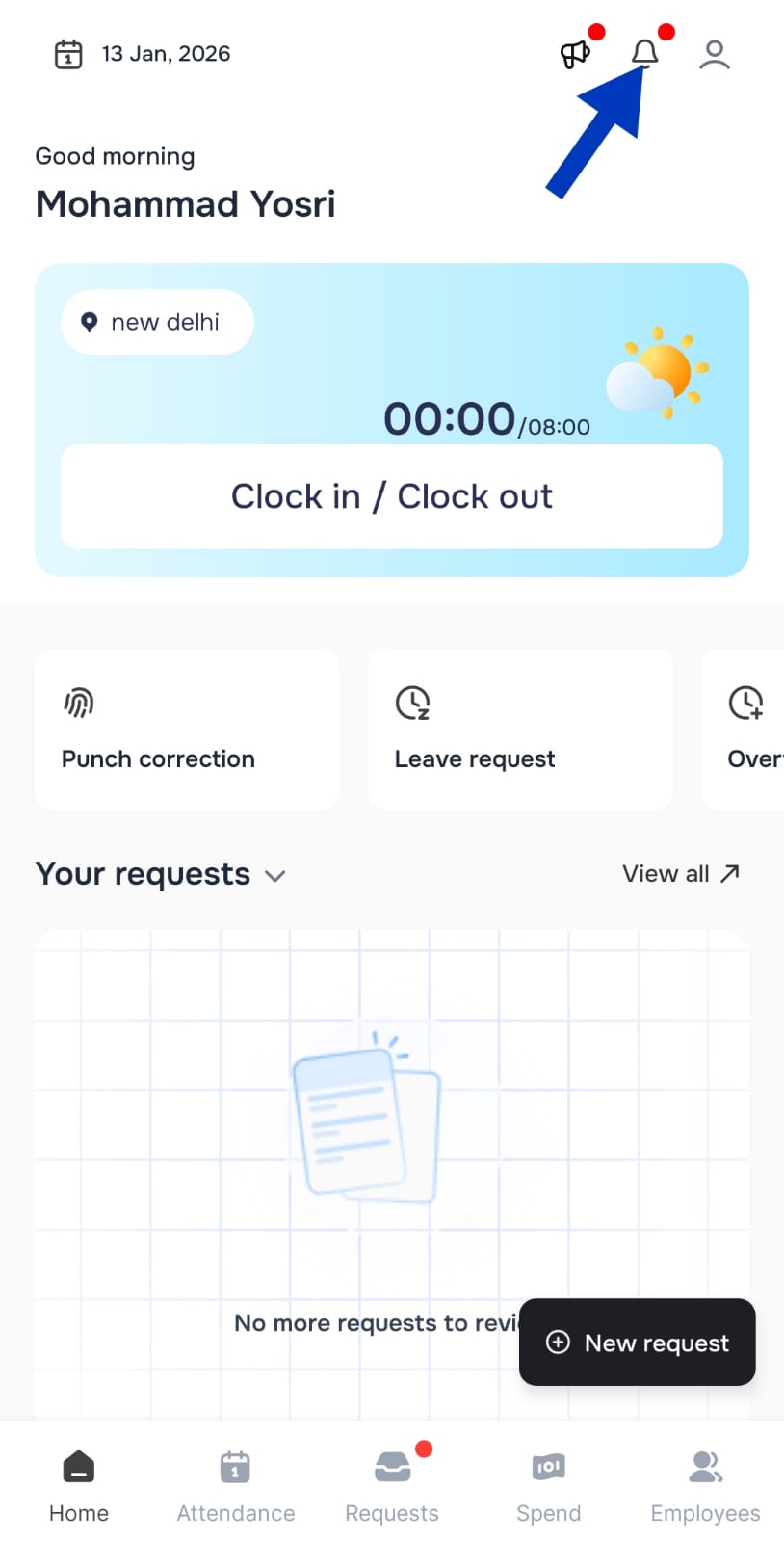This screenshot has height=1542, width=784.
Task: Create a New request
Action: [638, 1343]
